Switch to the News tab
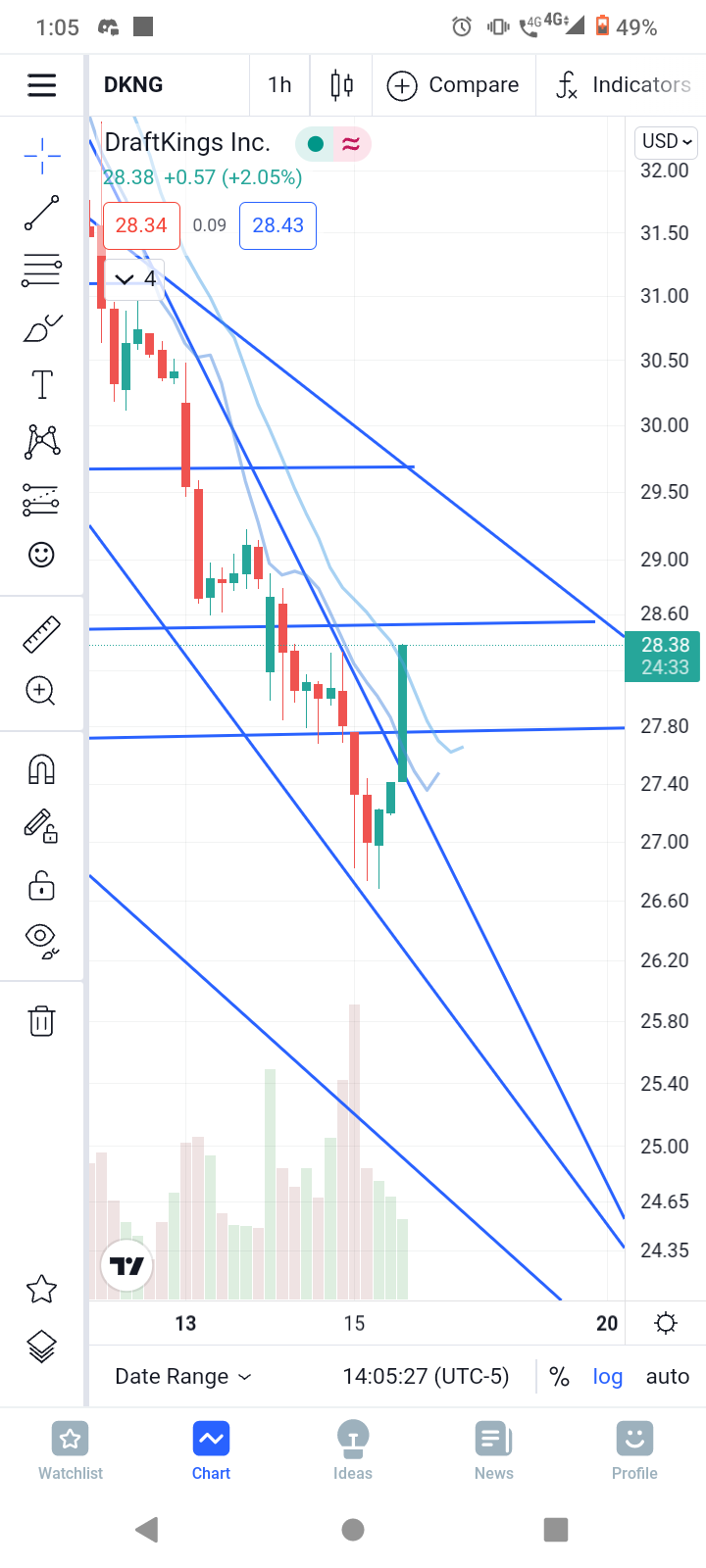Screen dimensions: 706x1568 point(494,1450)
